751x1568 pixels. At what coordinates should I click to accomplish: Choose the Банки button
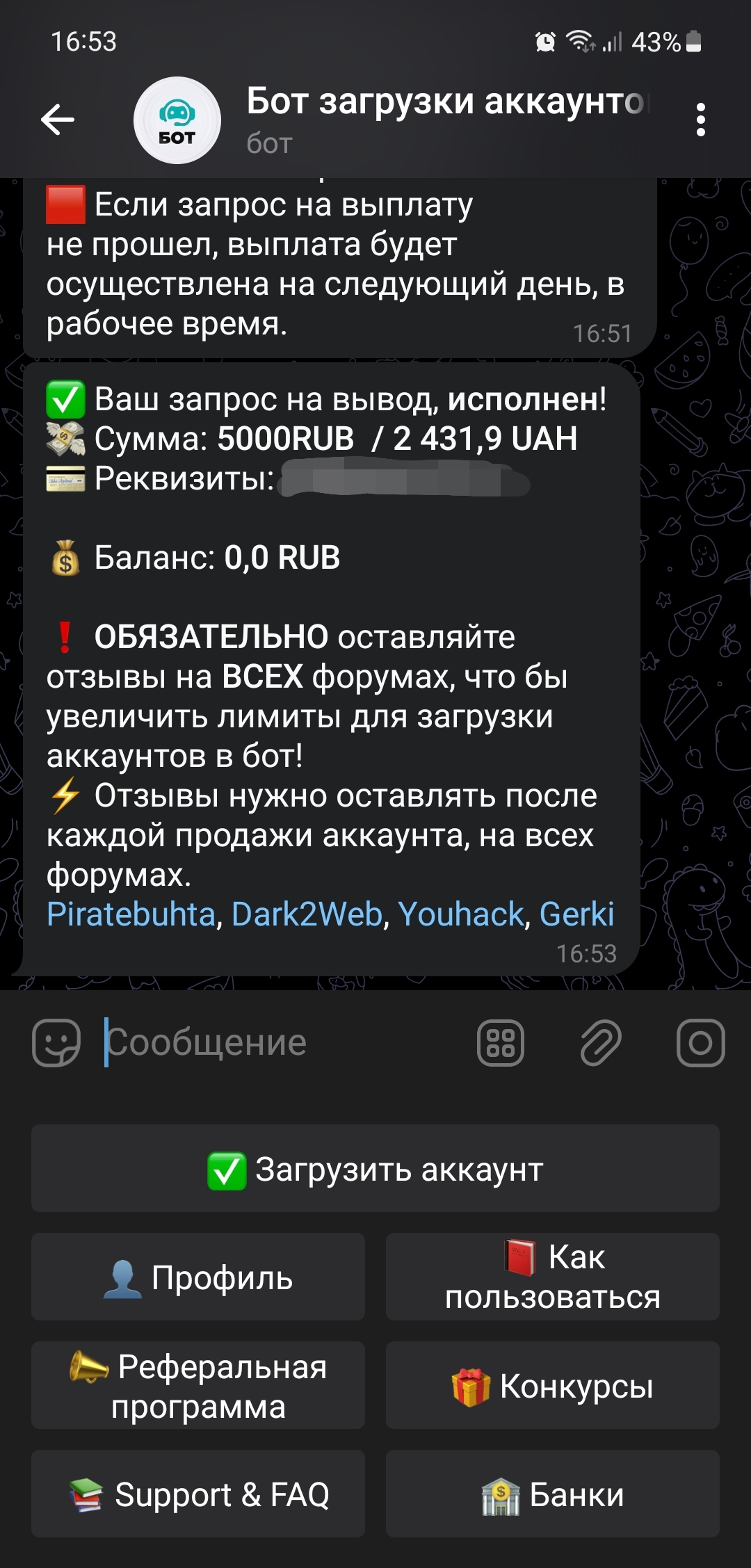pyautogui.click(x=553, y=1494)
